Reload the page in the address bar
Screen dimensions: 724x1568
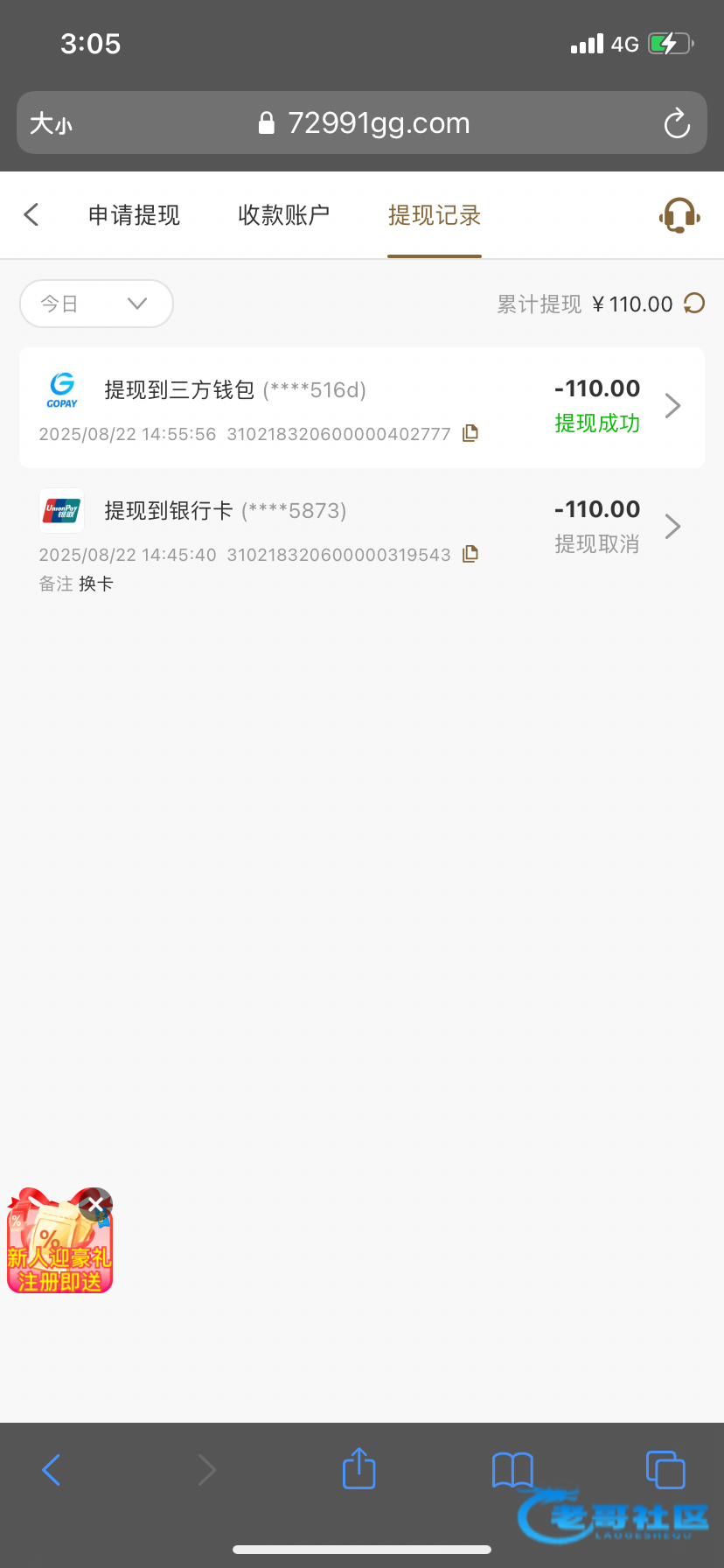[x=677, y=123]
